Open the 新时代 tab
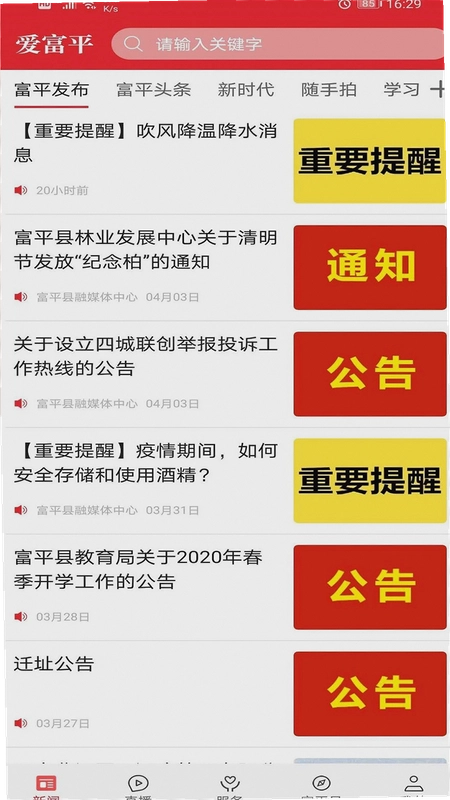The height and width of the screenshot is (800, 450). click(x=246, y=90)
